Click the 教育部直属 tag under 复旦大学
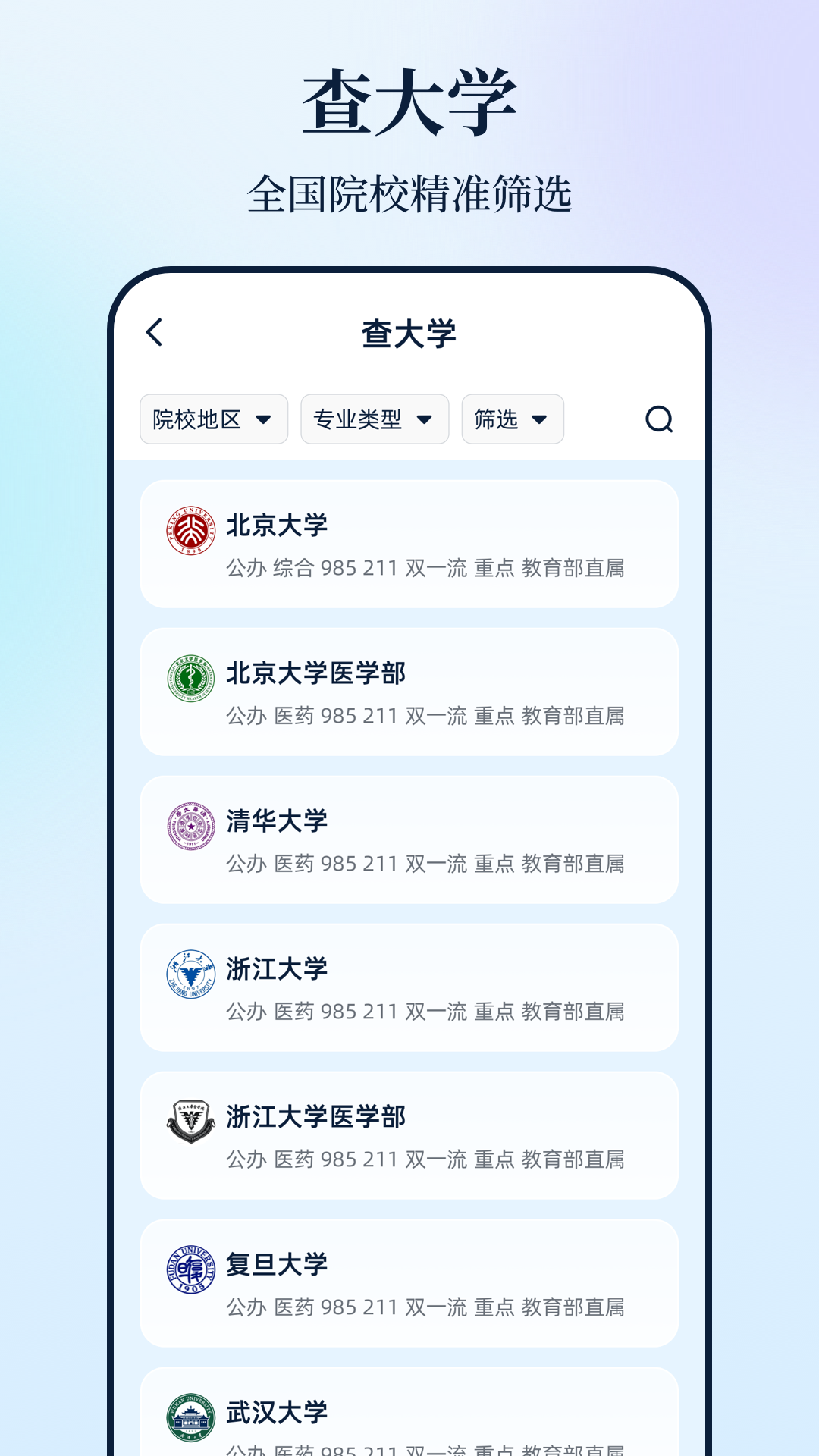Screen dimensions: 819x1456 575,1309
